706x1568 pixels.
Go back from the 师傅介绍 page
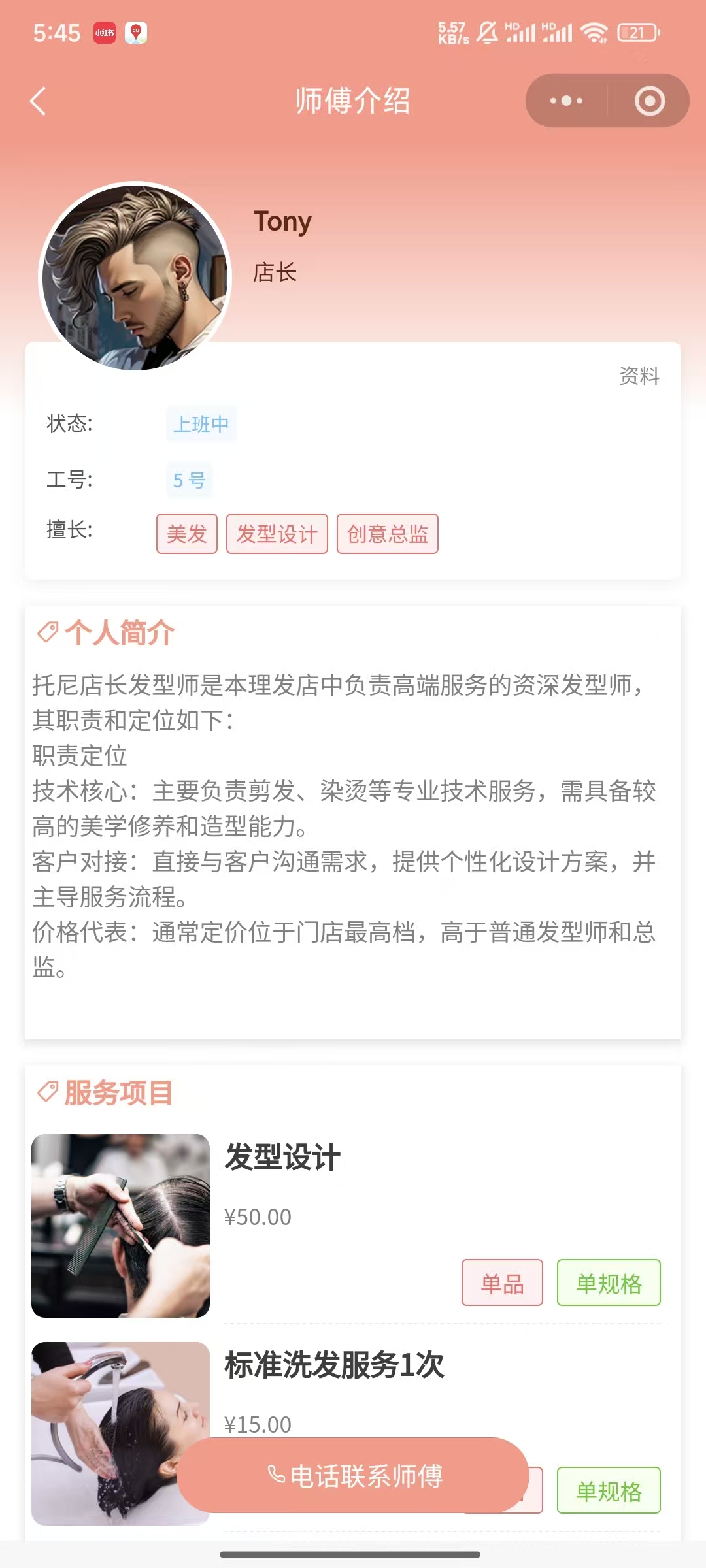pos(39,101)
